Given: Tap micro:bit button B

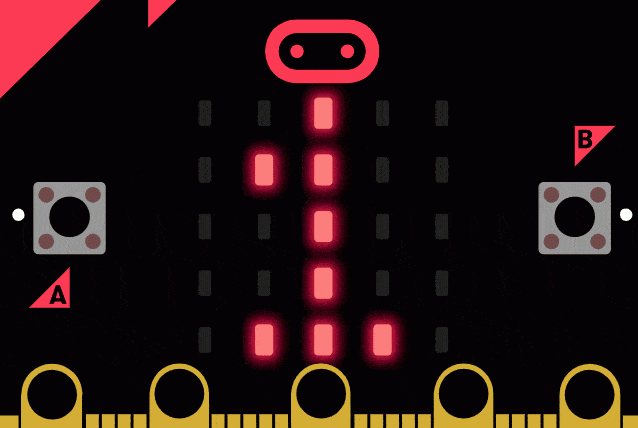Looking at the screenshot, I should (574, 217).
